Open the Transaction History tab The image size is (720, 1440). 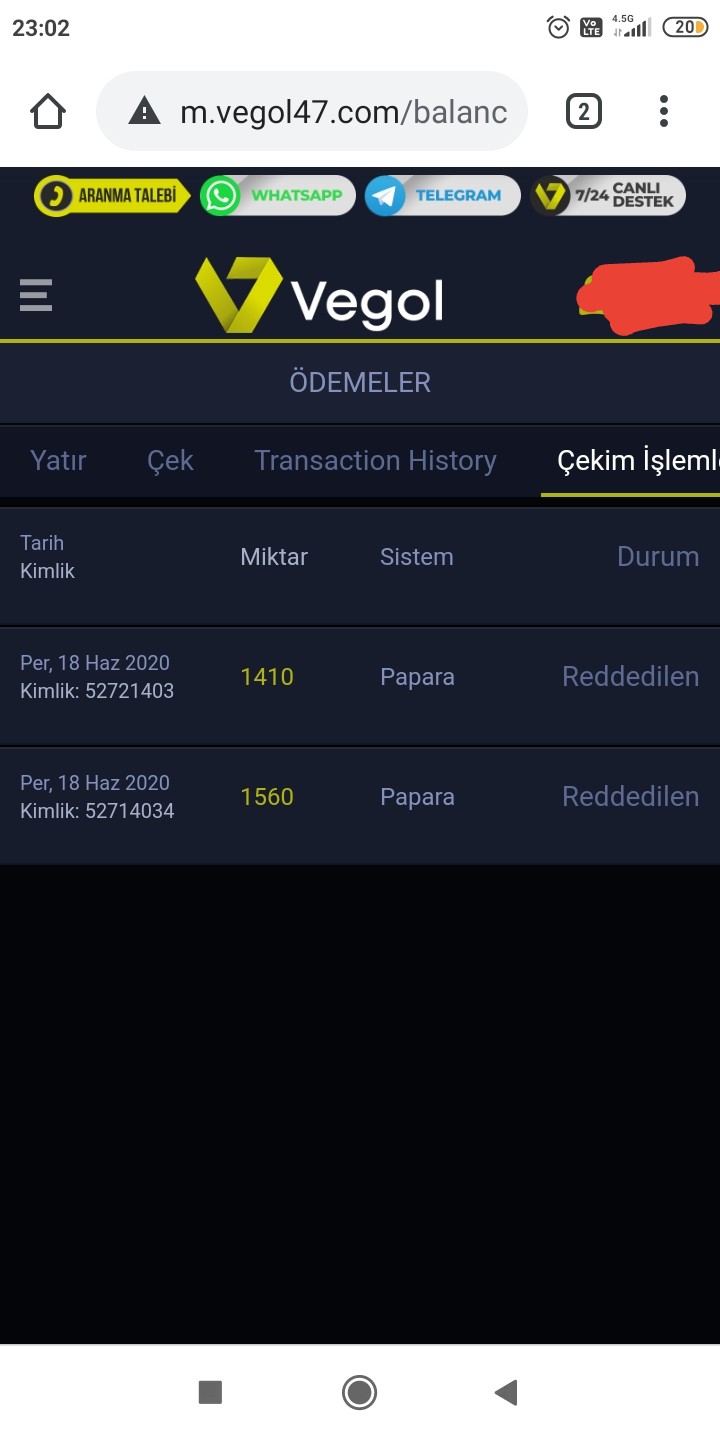[375, 460]
